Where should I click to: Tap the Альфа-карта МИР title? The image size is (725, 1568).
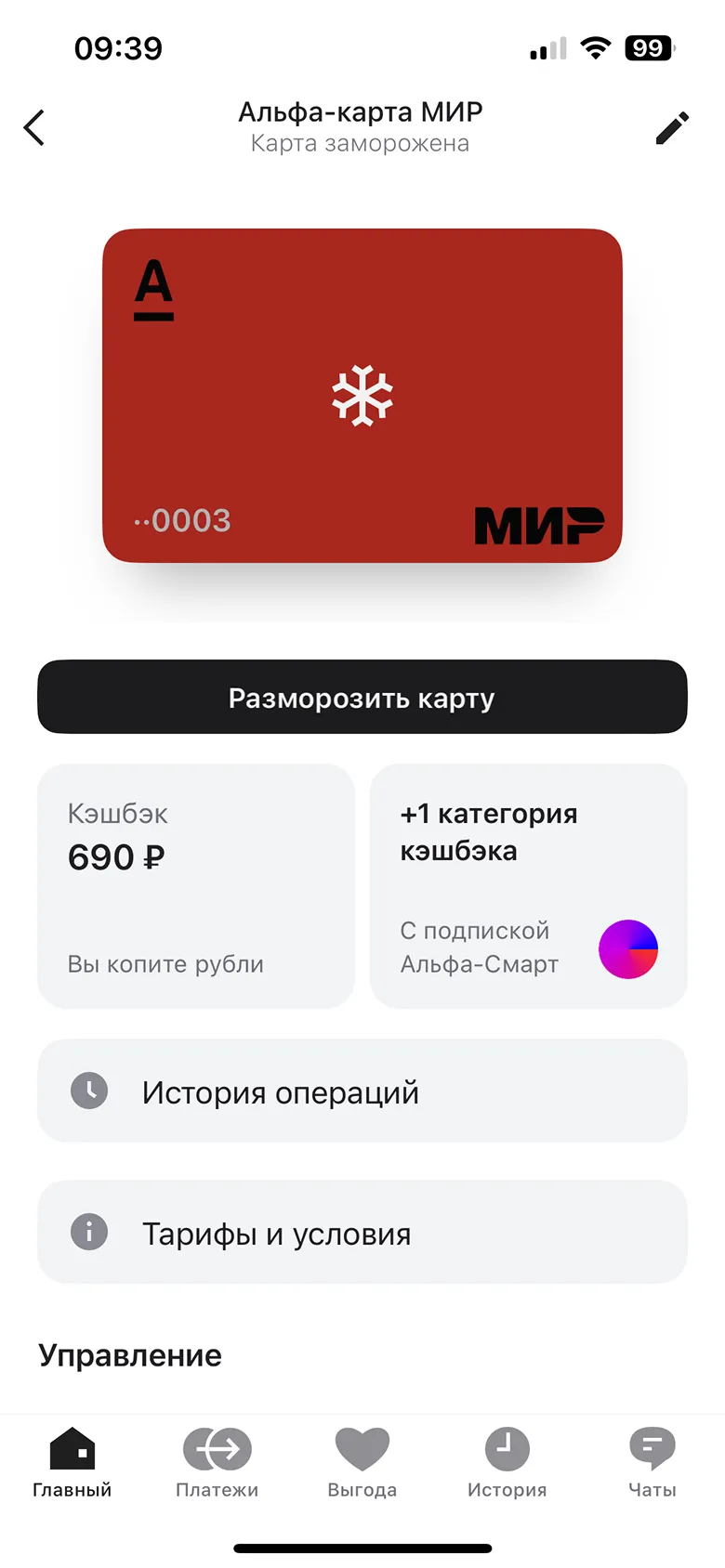[362, 111]
